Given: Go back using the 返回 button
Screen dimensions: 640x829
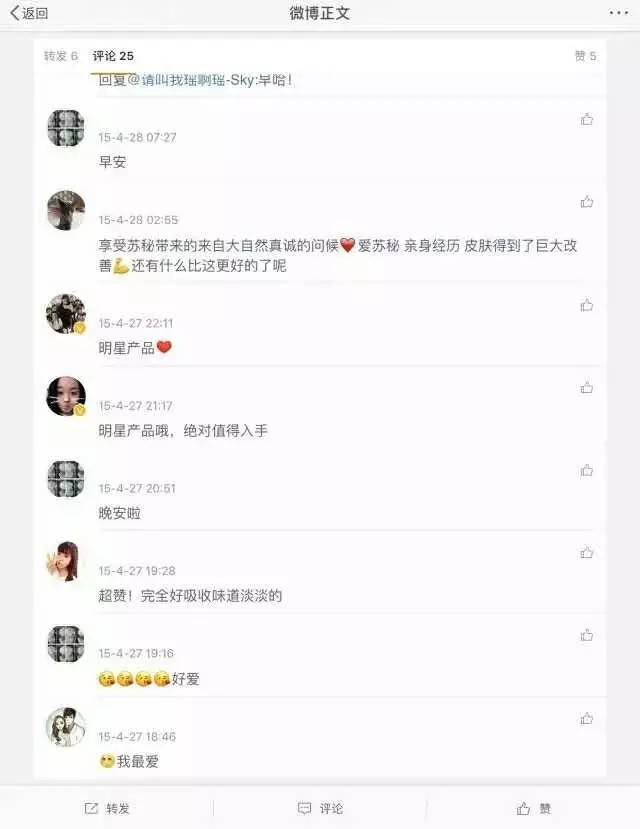Looking at the screenshot, I should 29,13.
